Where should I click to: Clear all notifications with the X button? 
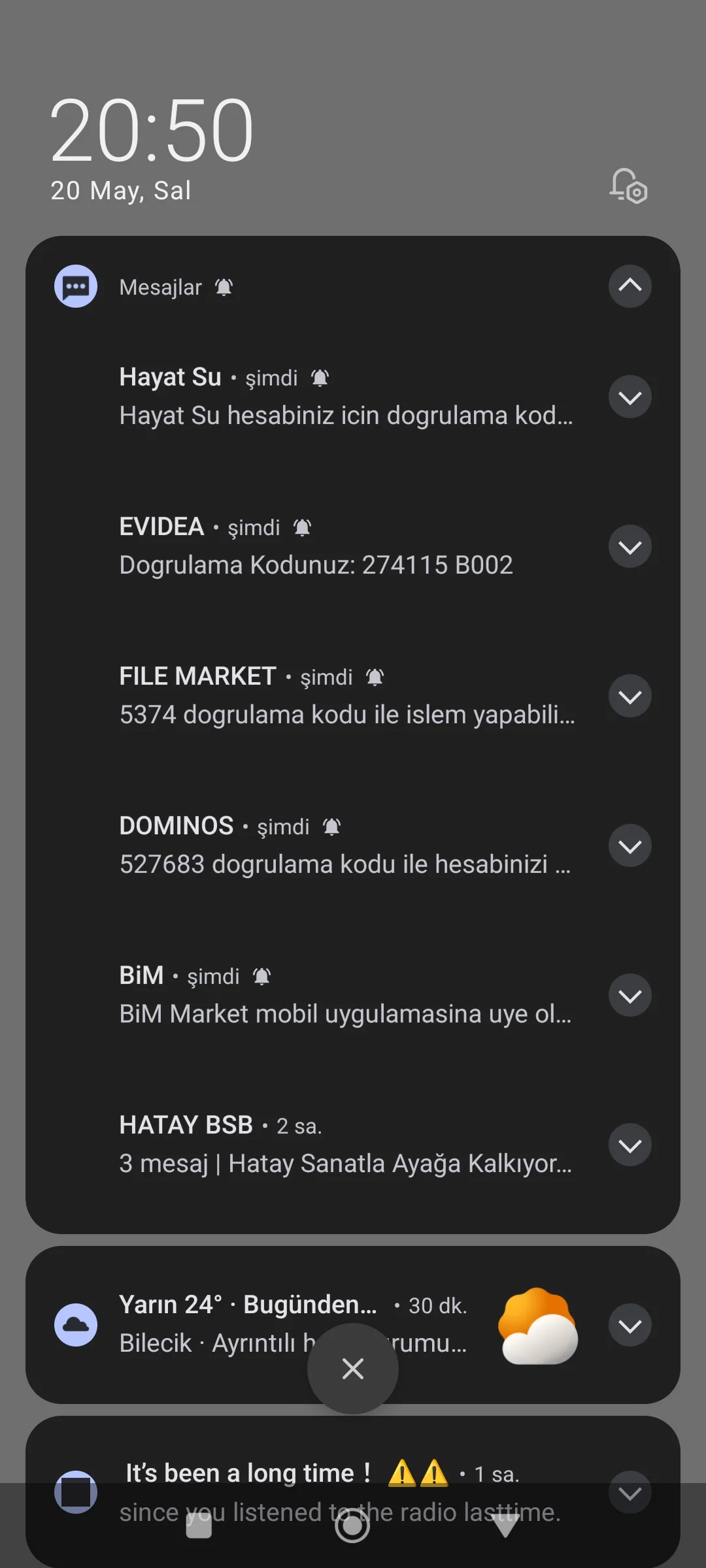353,1369
